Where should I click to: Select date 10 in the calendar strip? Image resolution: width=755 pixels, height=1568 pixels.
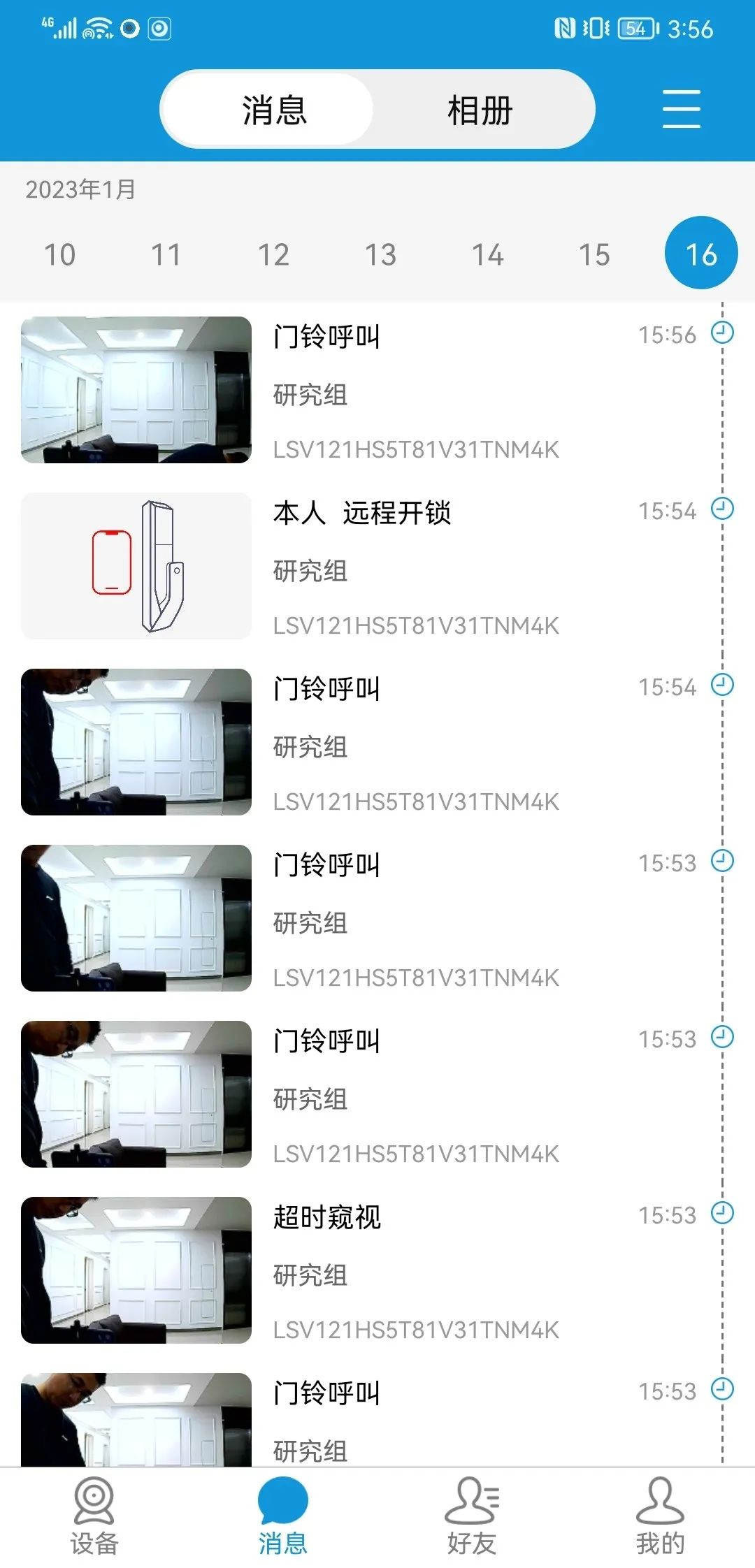[59, 254]
